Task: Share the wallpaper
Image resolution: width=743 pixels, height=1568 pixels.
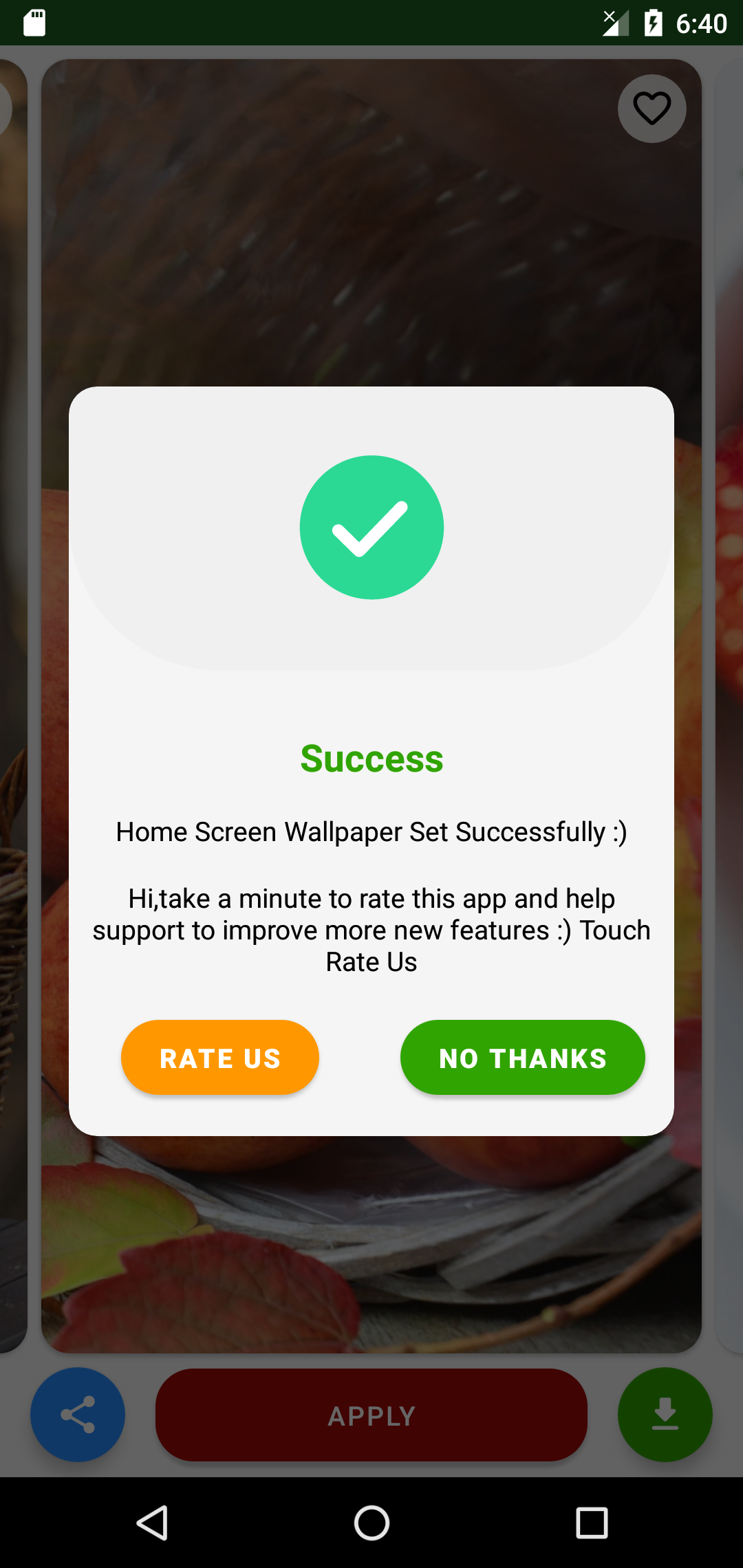Action: (x=78, y=1415)
